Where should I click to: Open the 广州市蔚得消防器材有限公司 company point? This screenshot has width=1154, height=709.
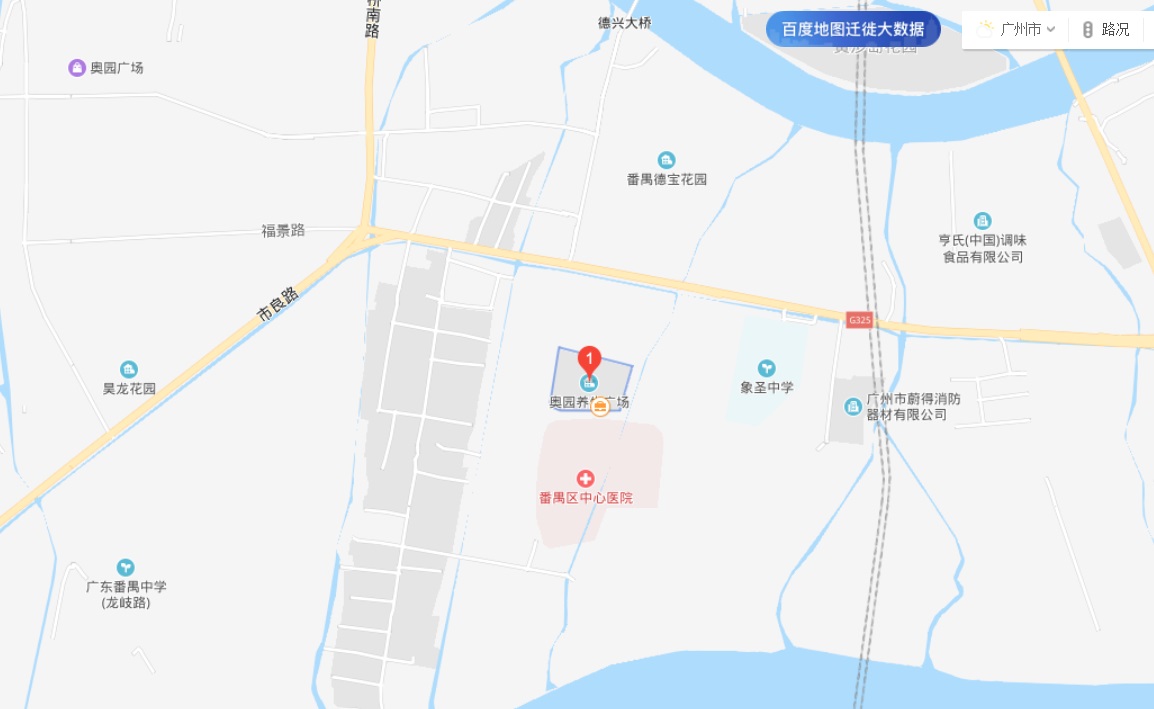click(x=853, y=406)
